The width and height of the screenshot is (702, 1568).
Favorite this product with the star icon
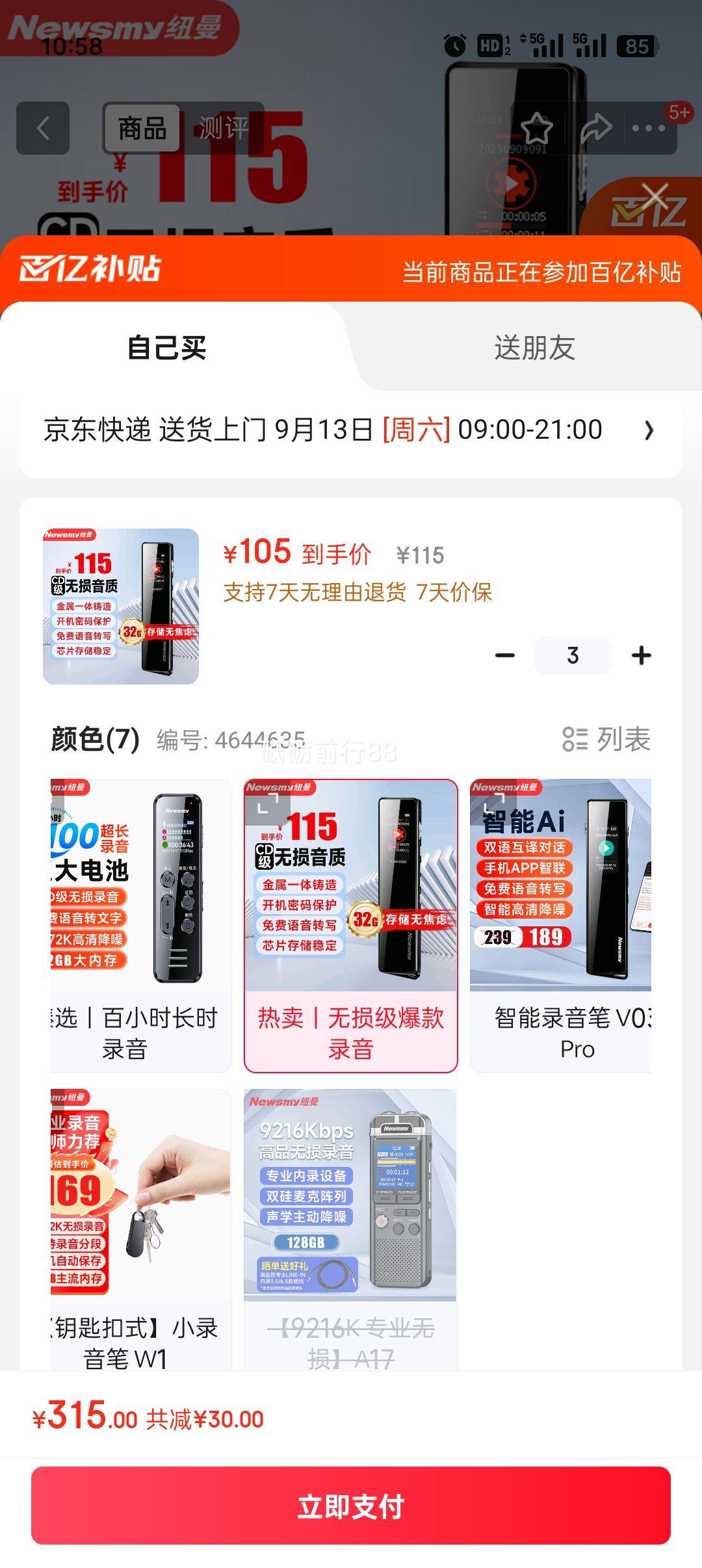(536, 128)
